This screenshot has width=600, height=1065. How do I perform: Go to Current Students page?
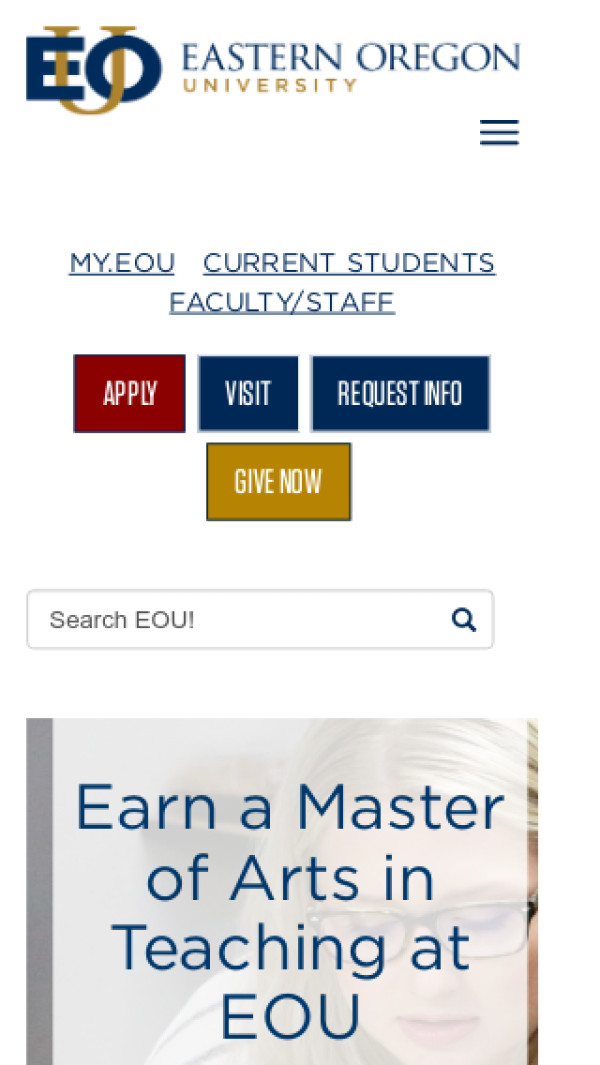tap(349, 263)
